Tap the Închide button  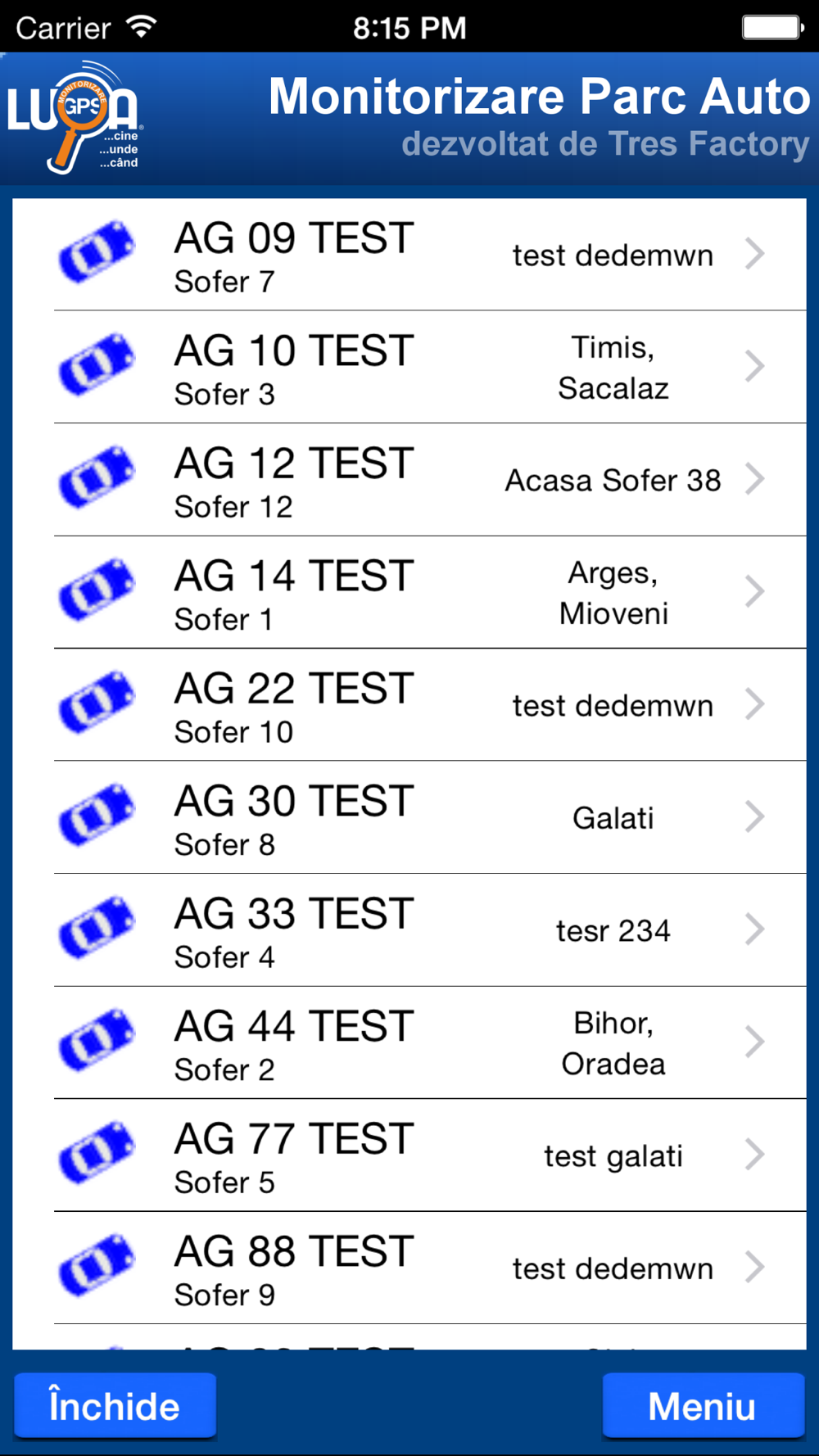(x=115, y=1406)
